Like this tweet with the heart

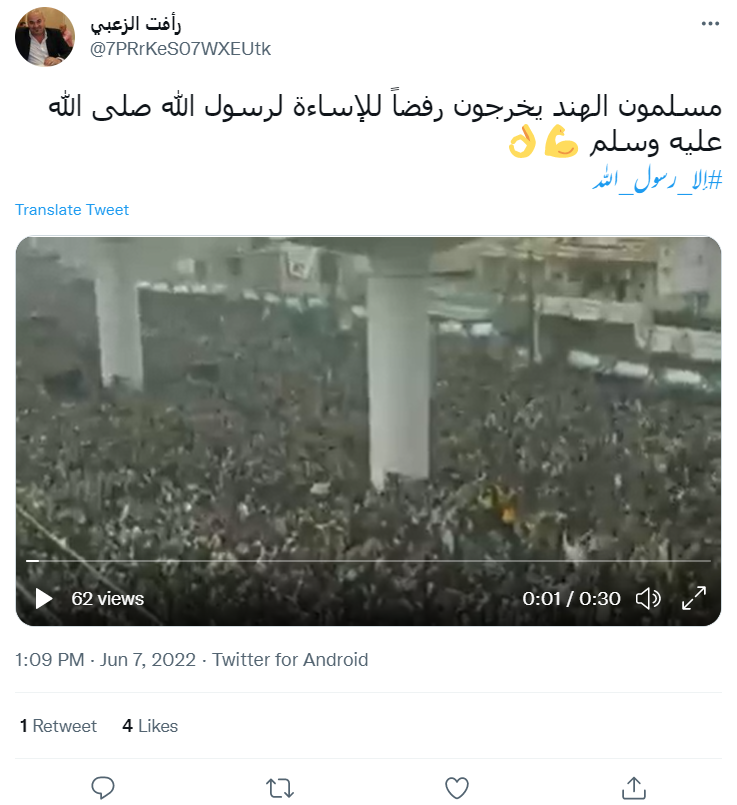point(456,787)
